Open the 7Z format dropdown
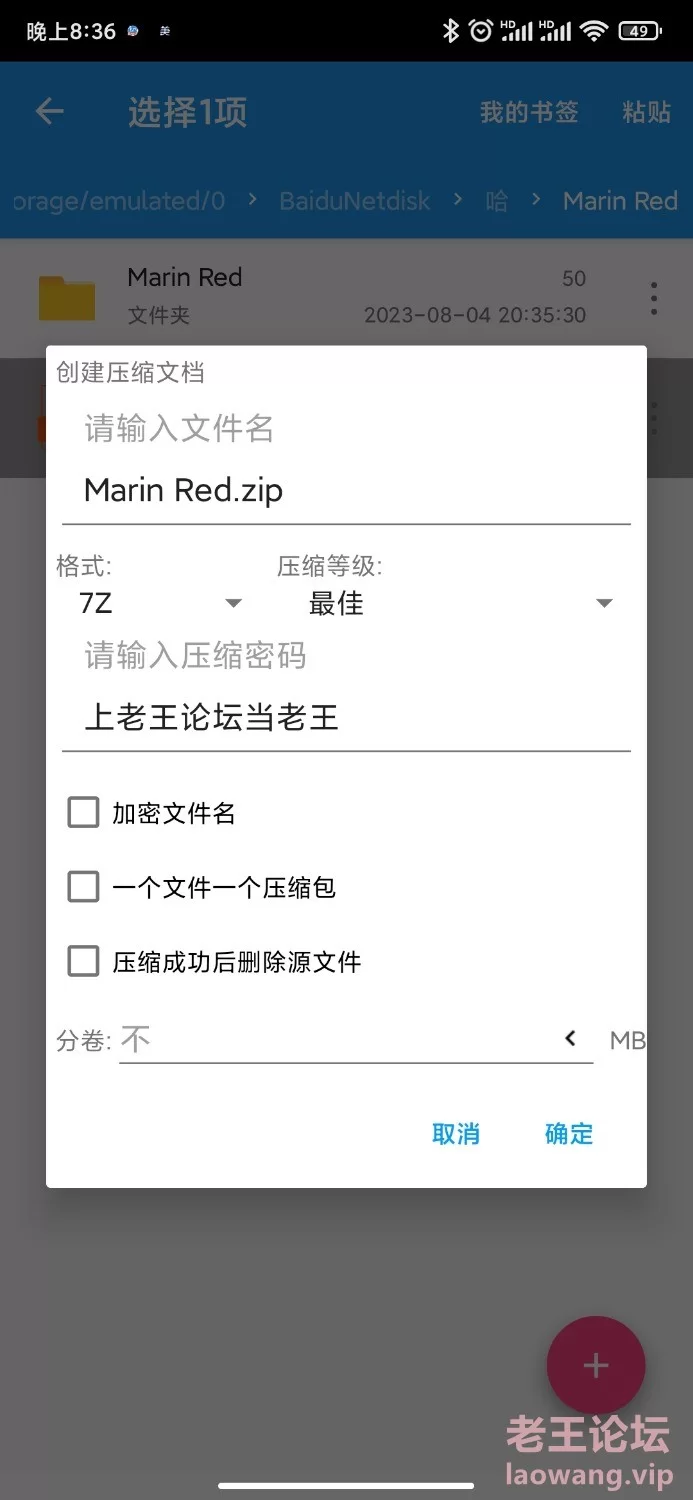Viewport: 693px width, 1500px height. tap(158, 603)
